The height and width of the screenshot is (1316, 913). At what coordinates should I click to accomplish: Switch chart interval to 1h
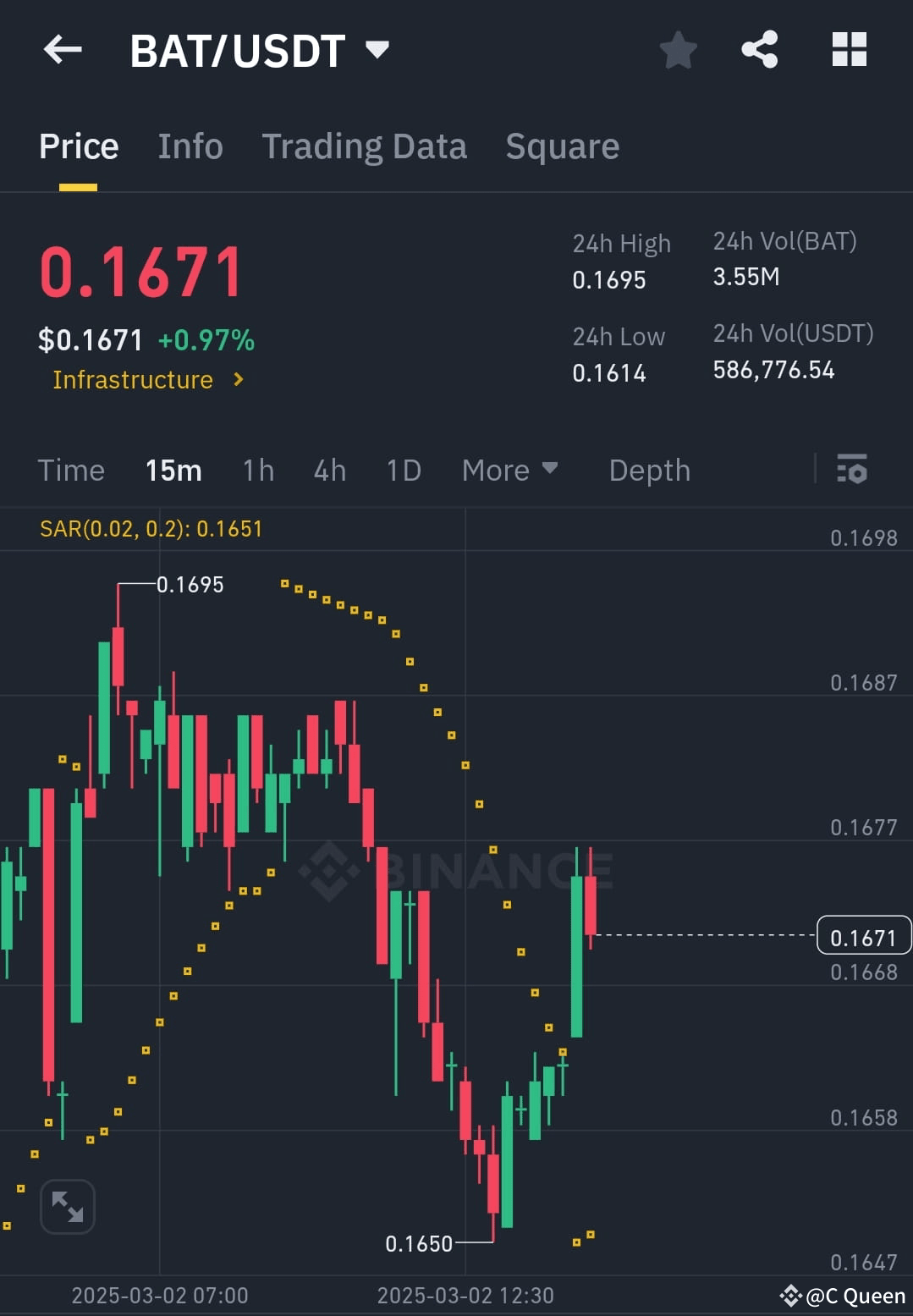coord(257,470)
